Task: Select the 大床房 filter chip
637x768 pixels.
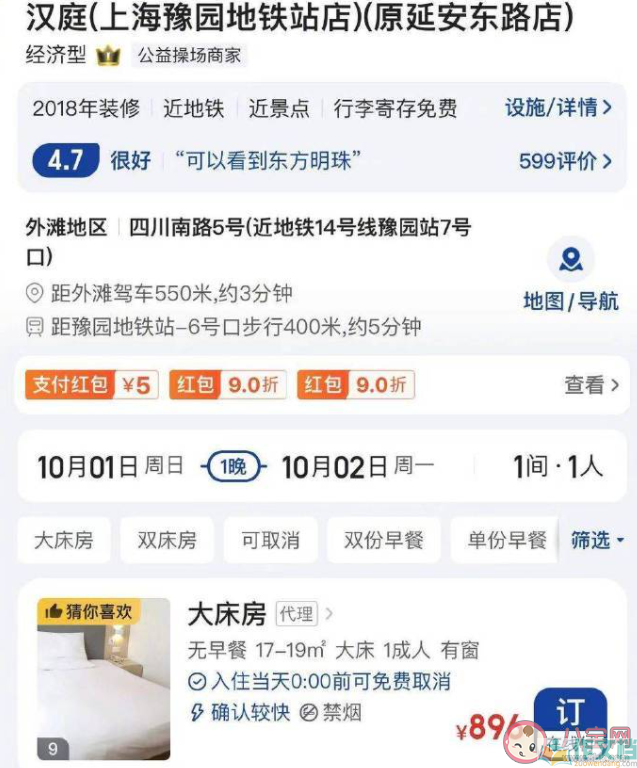Action: point(64,540)
